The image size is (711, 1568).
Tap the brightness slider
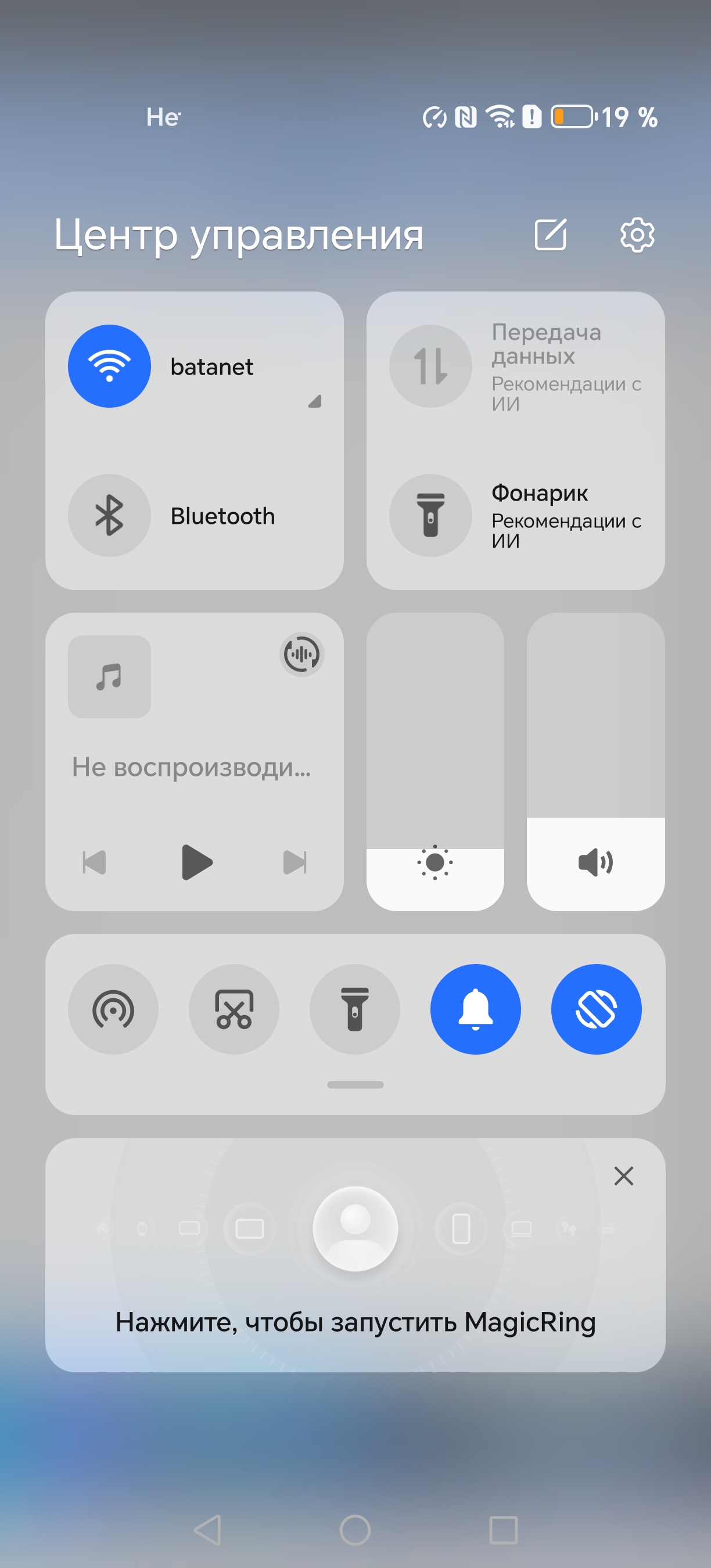435,761
